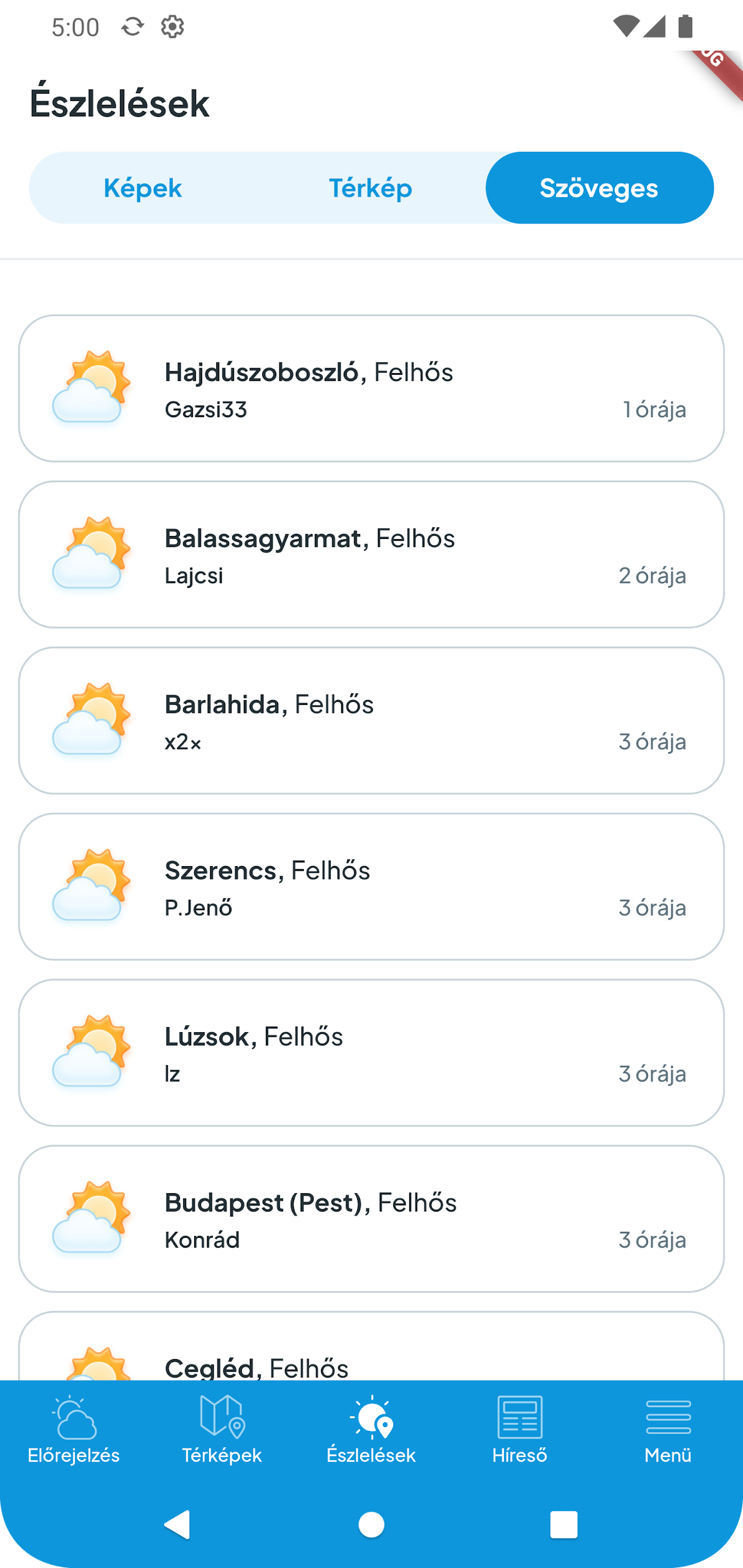Select the Szöveges tab
Image resolution: width=743 pixels, height=1568 pixels.
tap(599, 187)
